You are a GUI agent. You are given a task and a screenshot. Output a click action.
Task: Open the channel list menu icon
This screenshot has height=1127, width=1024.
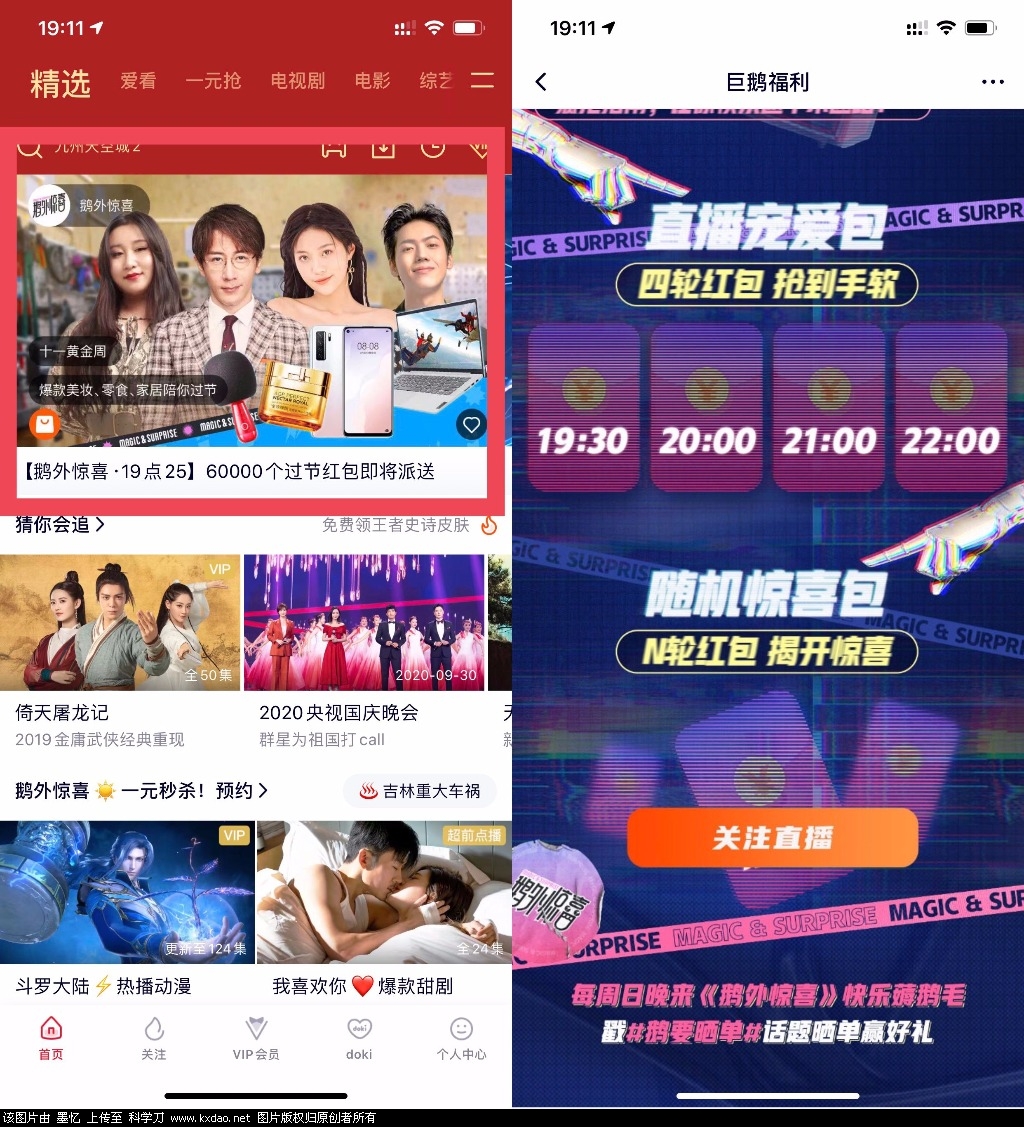click(483, 81)
